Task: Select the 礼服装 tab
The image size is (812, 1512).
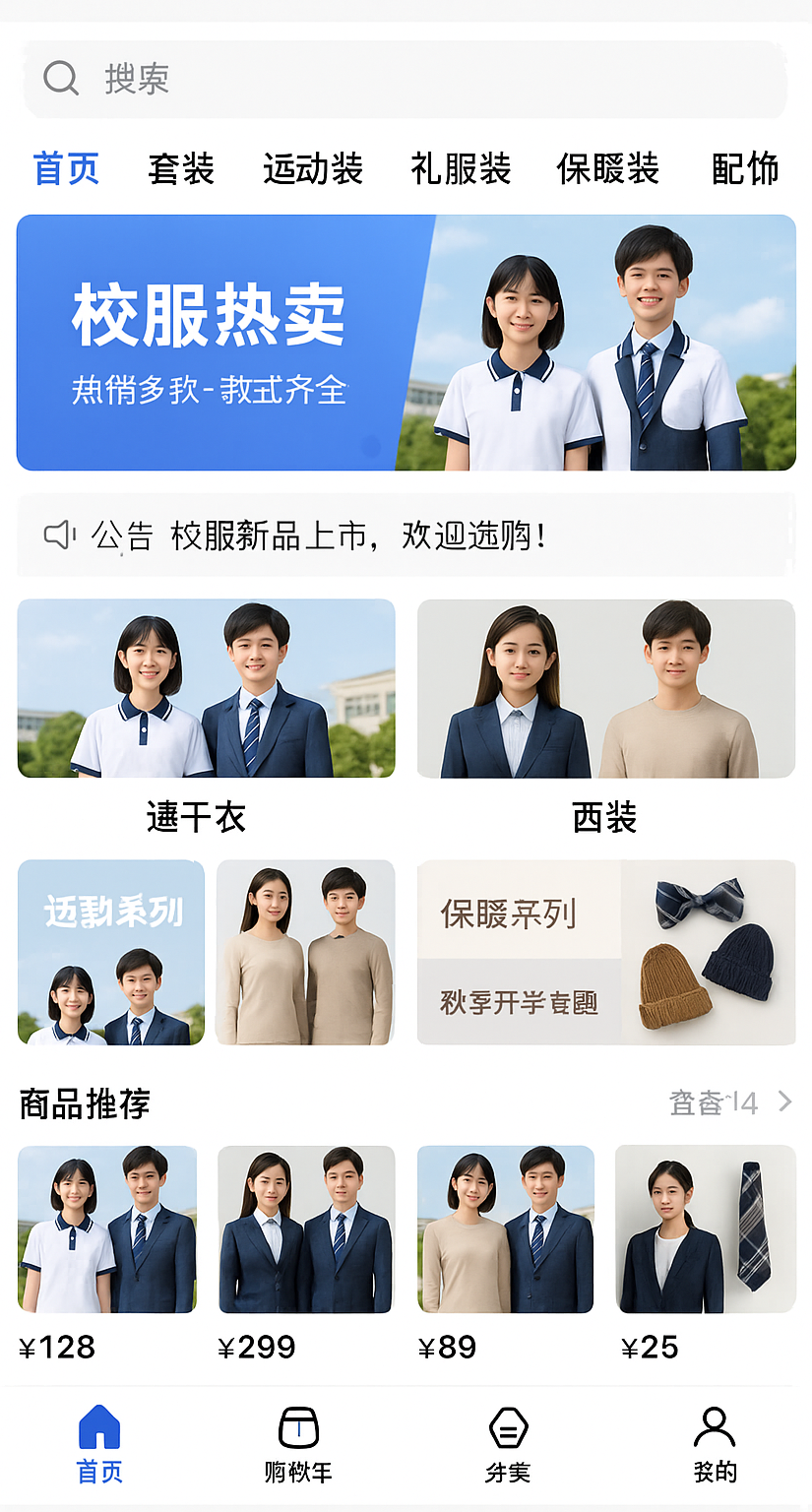Action: coord(461,168)
